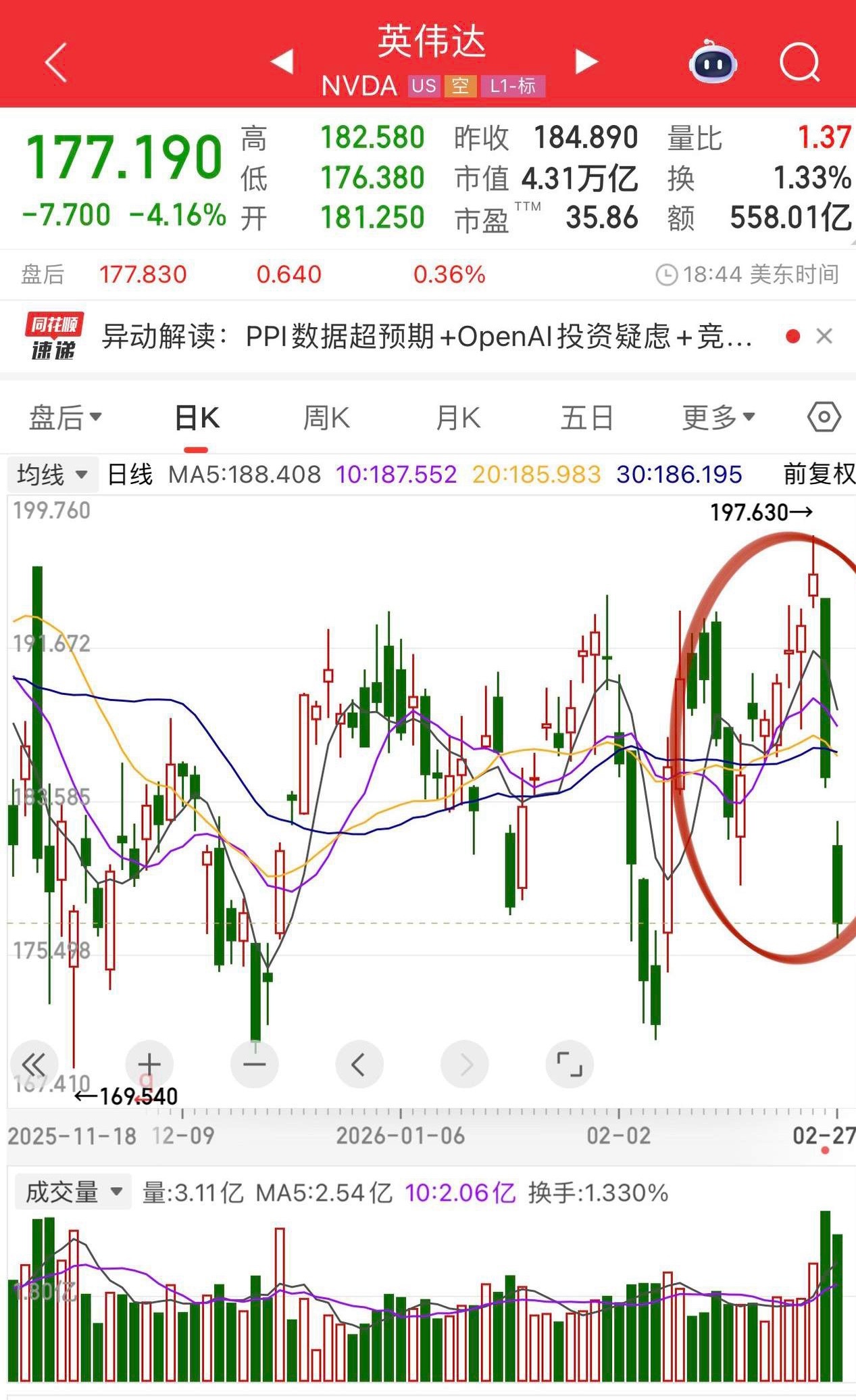
Task: Zoom out on the K-line chart
Action: tap(254, 1063)
